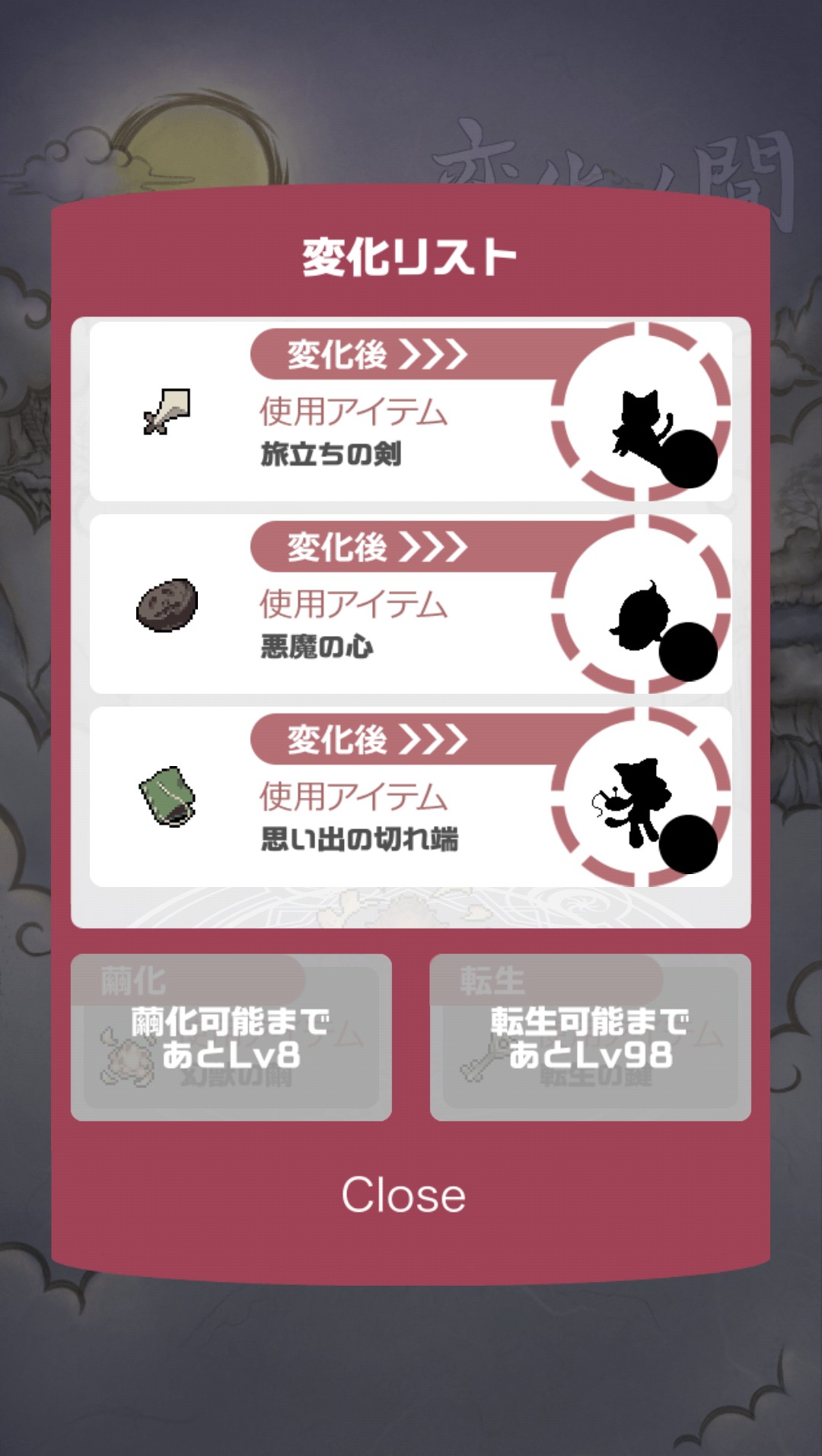Select the 悪魔の心 transformation row
The height and width of the screenshot is (1456, 822).
(x=410, y=604)
